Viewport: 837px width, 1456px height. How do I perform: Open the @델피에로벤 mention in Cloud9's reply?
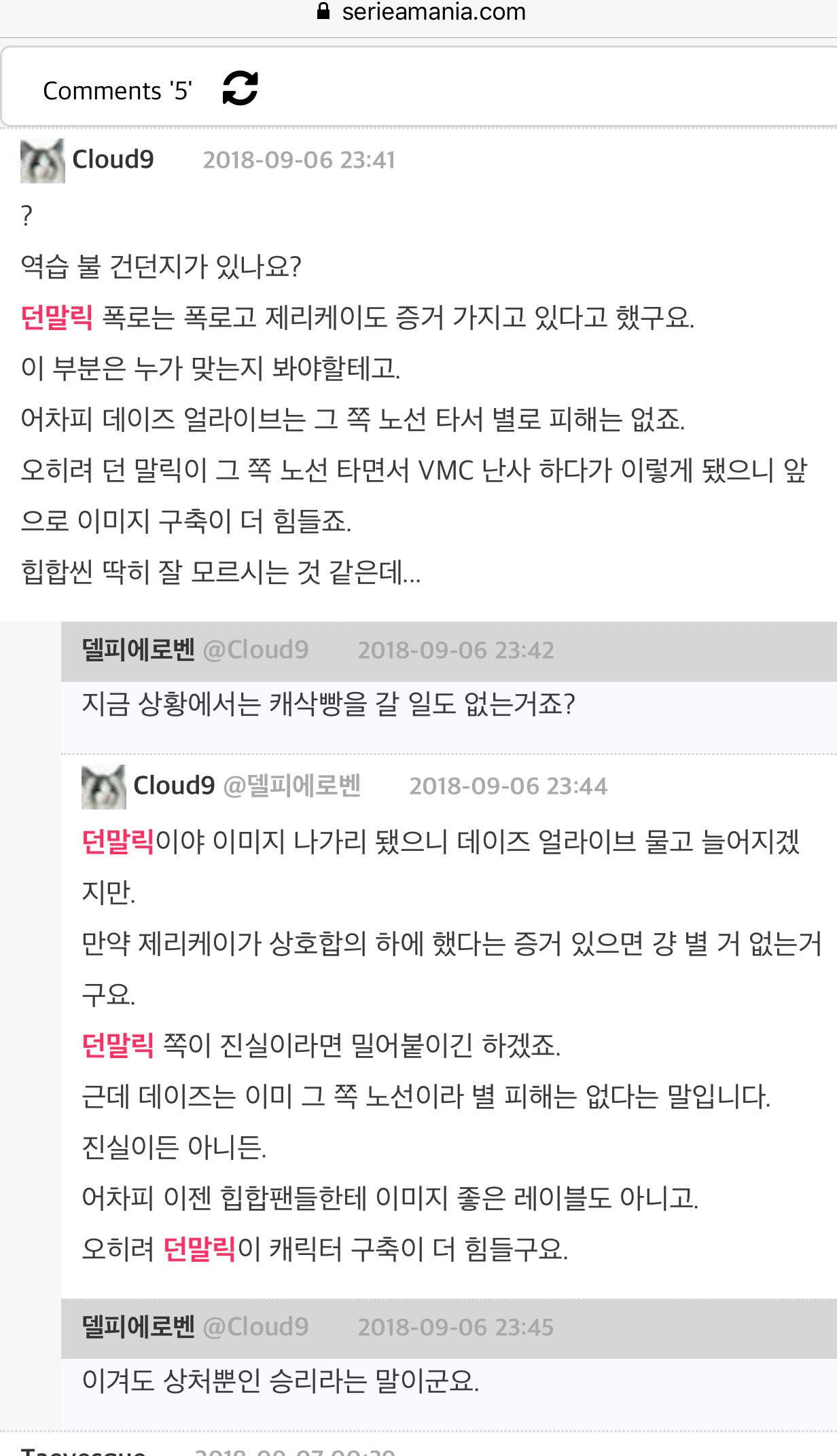pyautogui.click(x=292, y=786)
